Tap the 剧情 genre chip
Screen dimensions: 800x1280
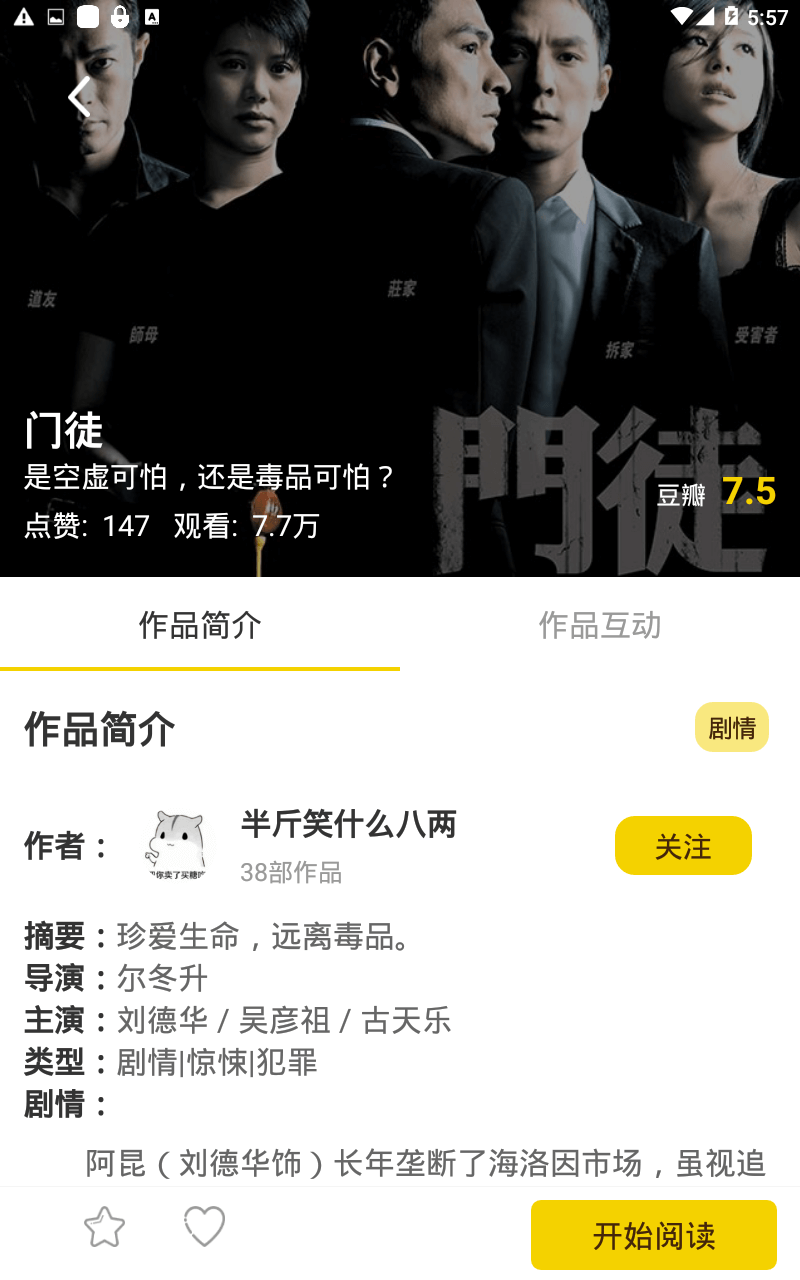coord(732,727)
